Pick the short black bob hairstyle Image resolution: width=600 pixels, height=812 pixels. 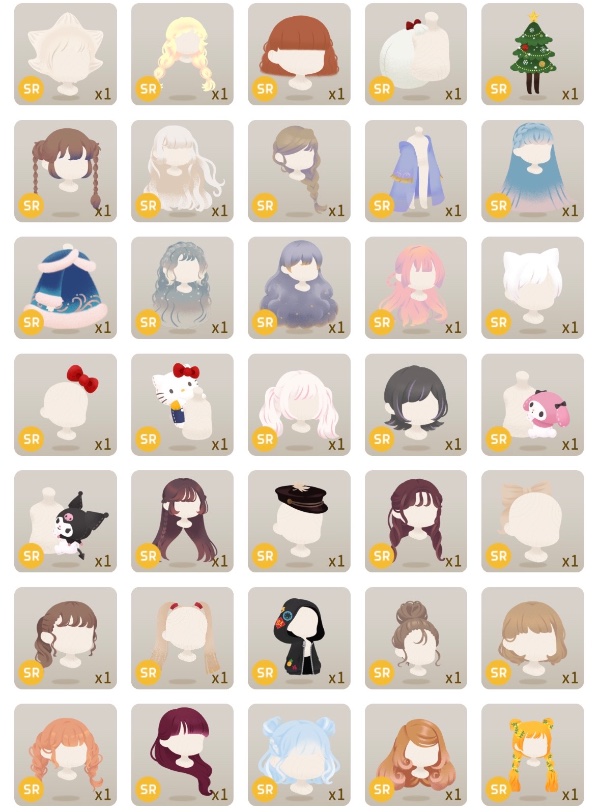point(415,404)
